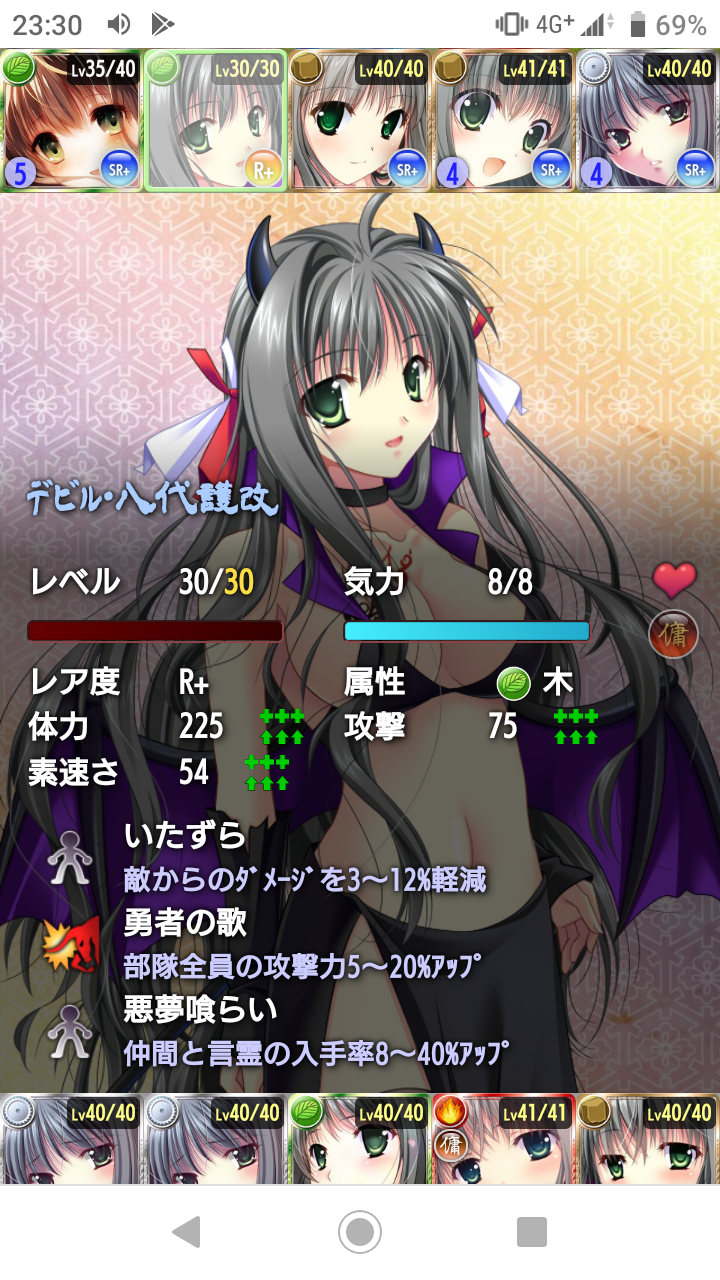Choose the earth-type Lv41/41 SR+ card
Viewport: 720px width, 1280px height.
[503, 120]
